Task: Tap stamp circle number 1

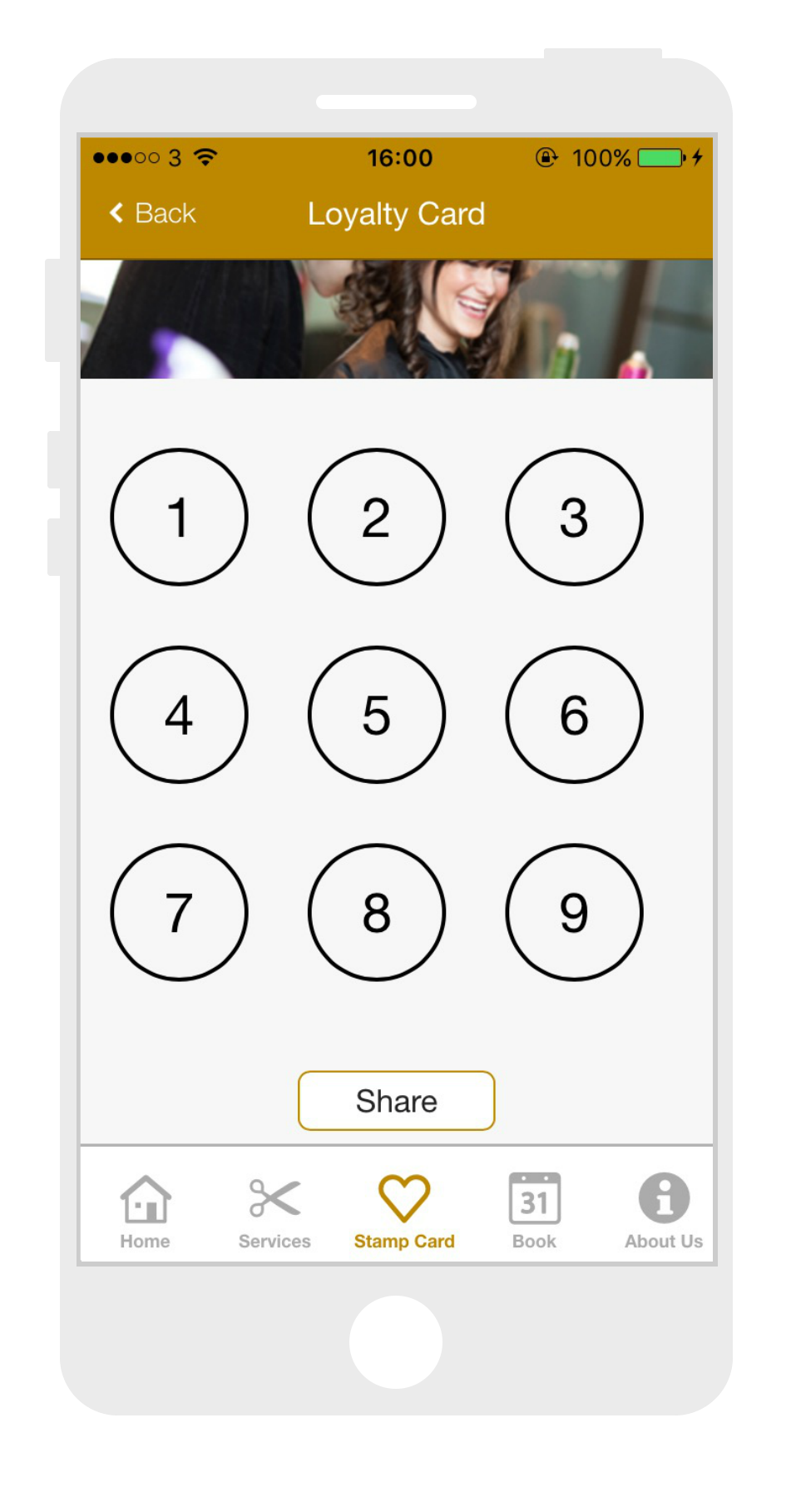Action: (179, 517)
